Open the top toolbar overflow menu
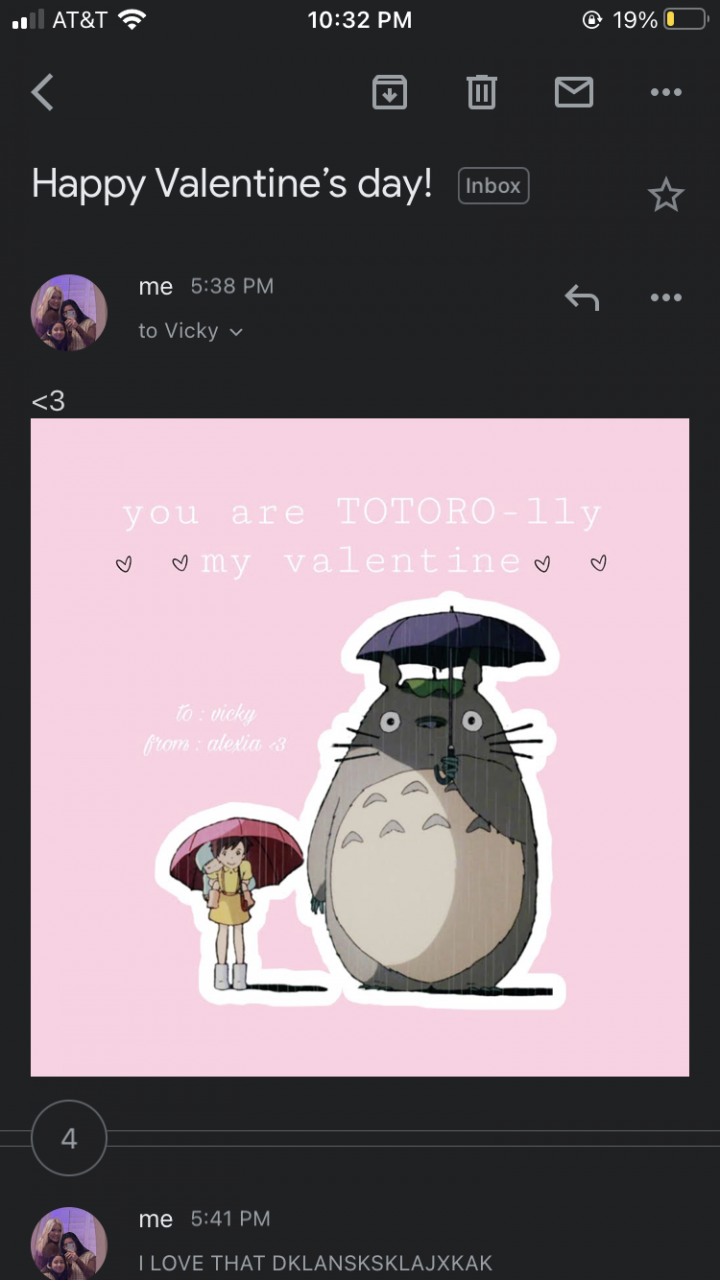 (665, 93)
